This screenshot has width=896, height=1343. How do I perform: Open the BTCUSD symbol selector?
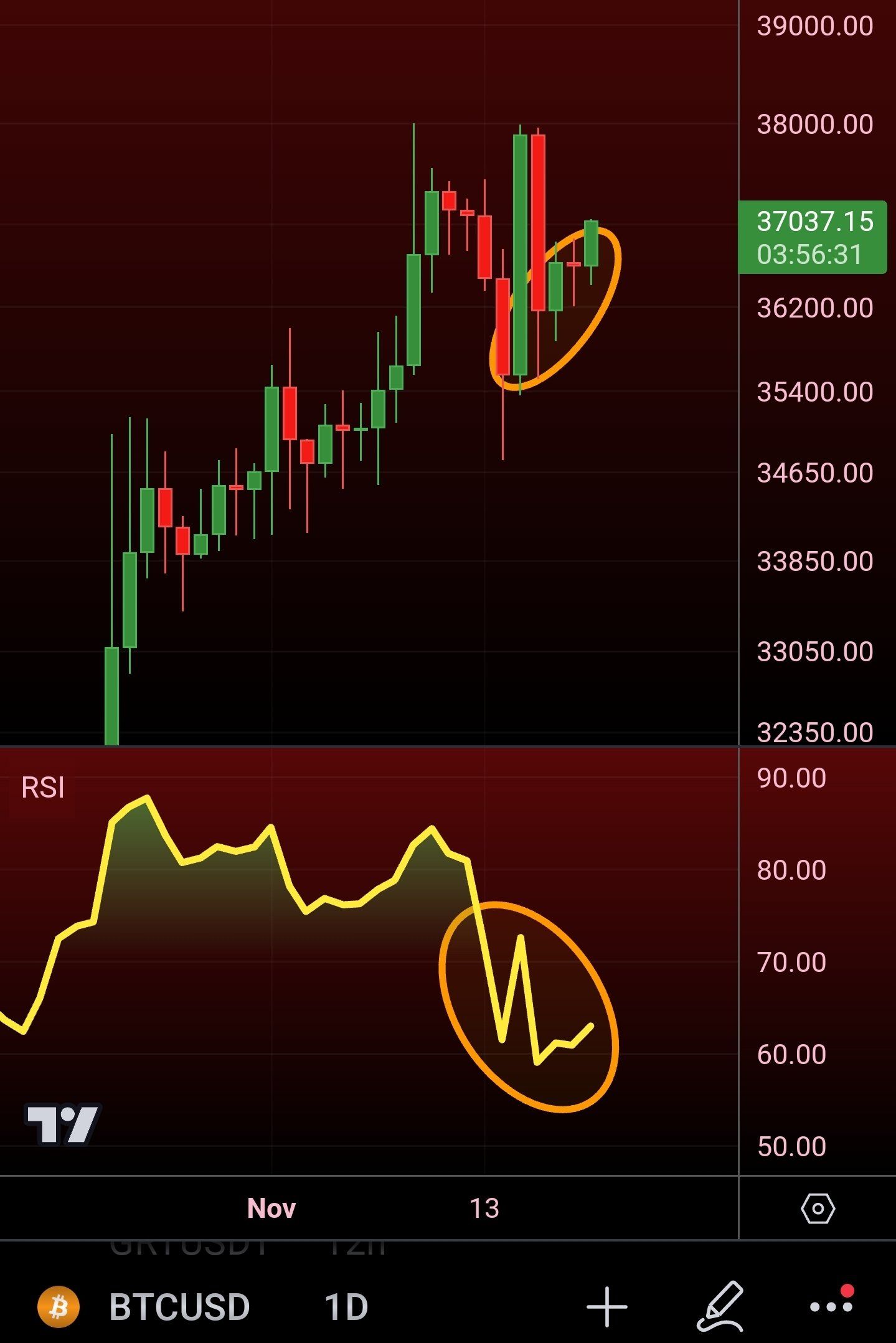point(178,1306)
